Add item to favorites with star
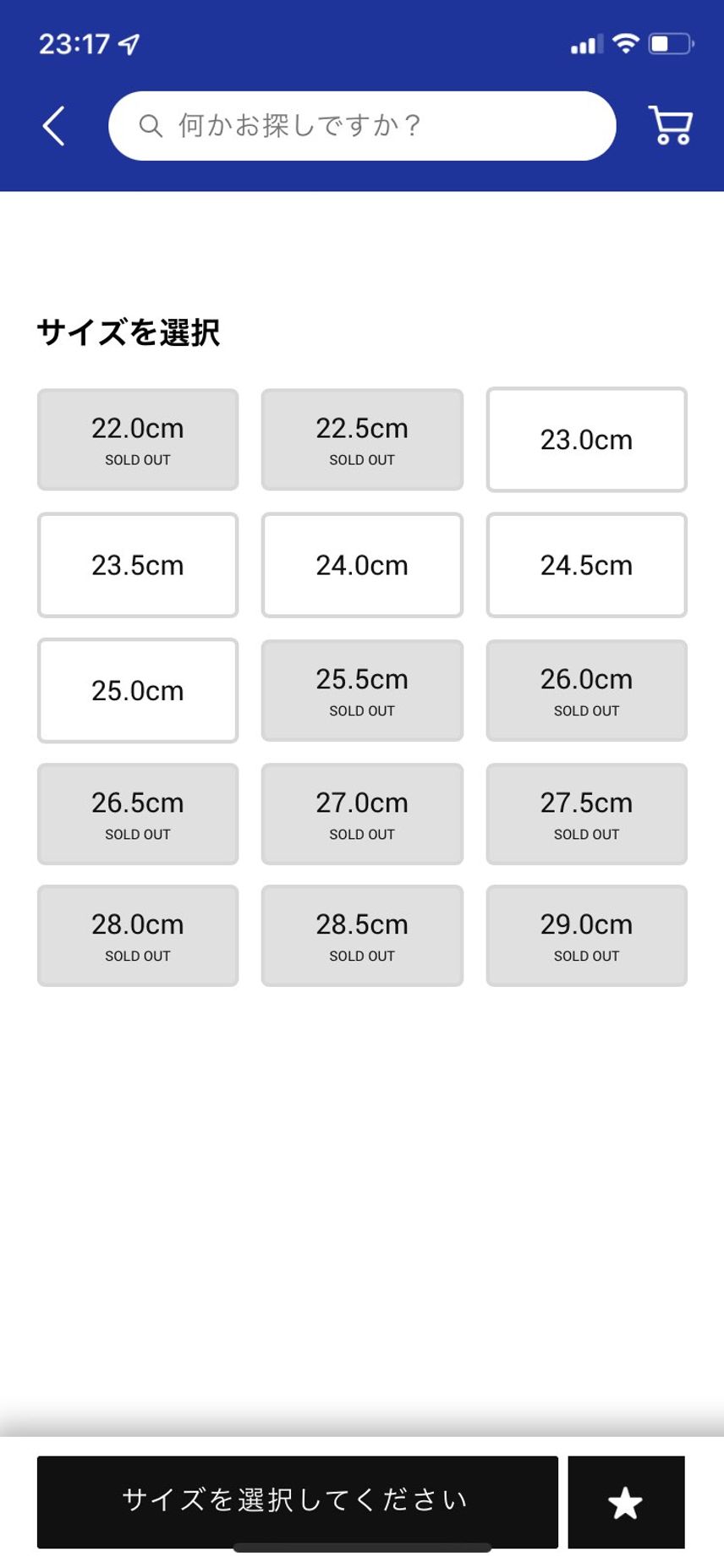The height and width of the screenshot is (1568, 724). [x=626, y=1502]
